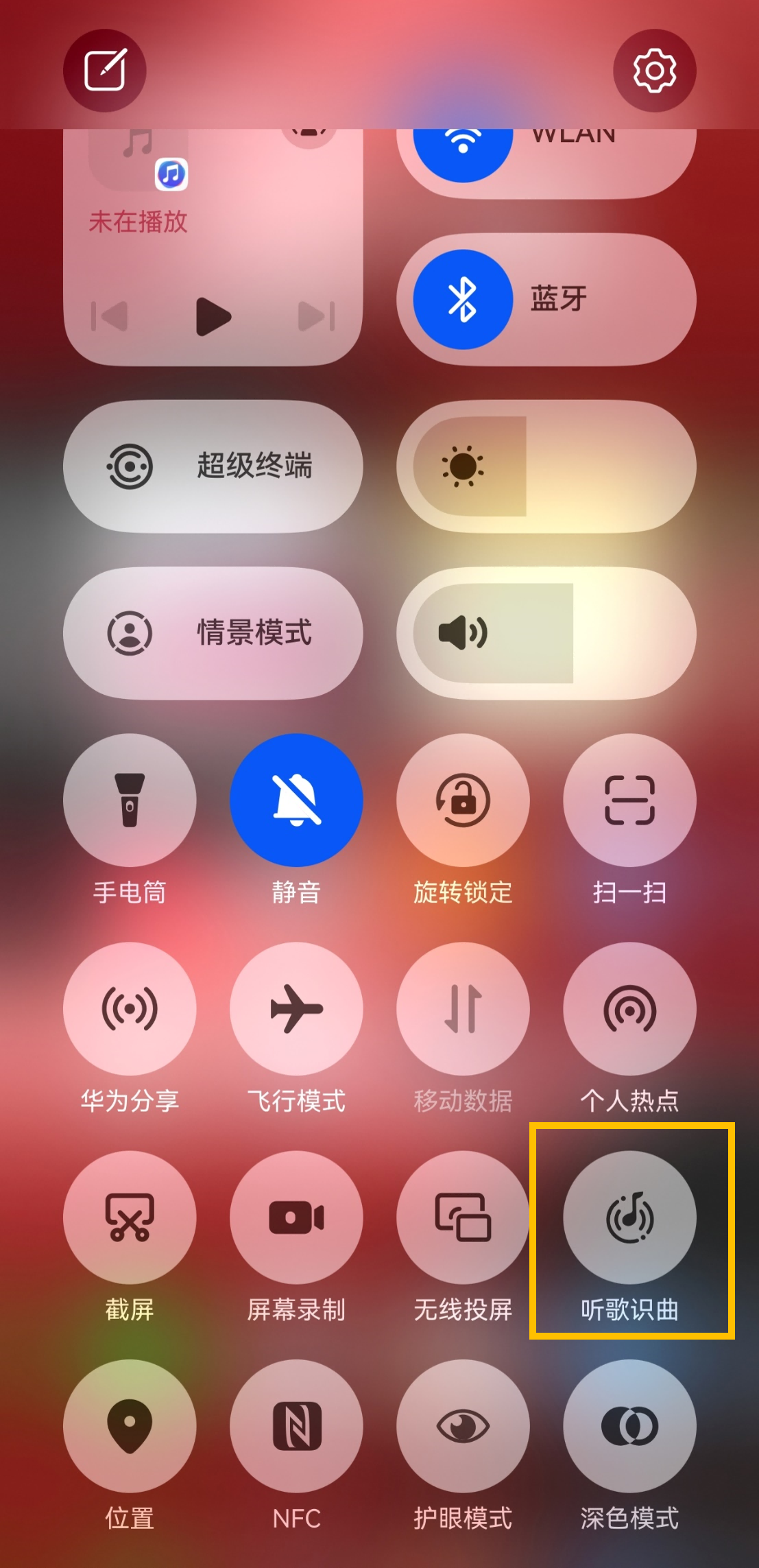Start song recognition (听歌识曲)

pos(629,1217)
